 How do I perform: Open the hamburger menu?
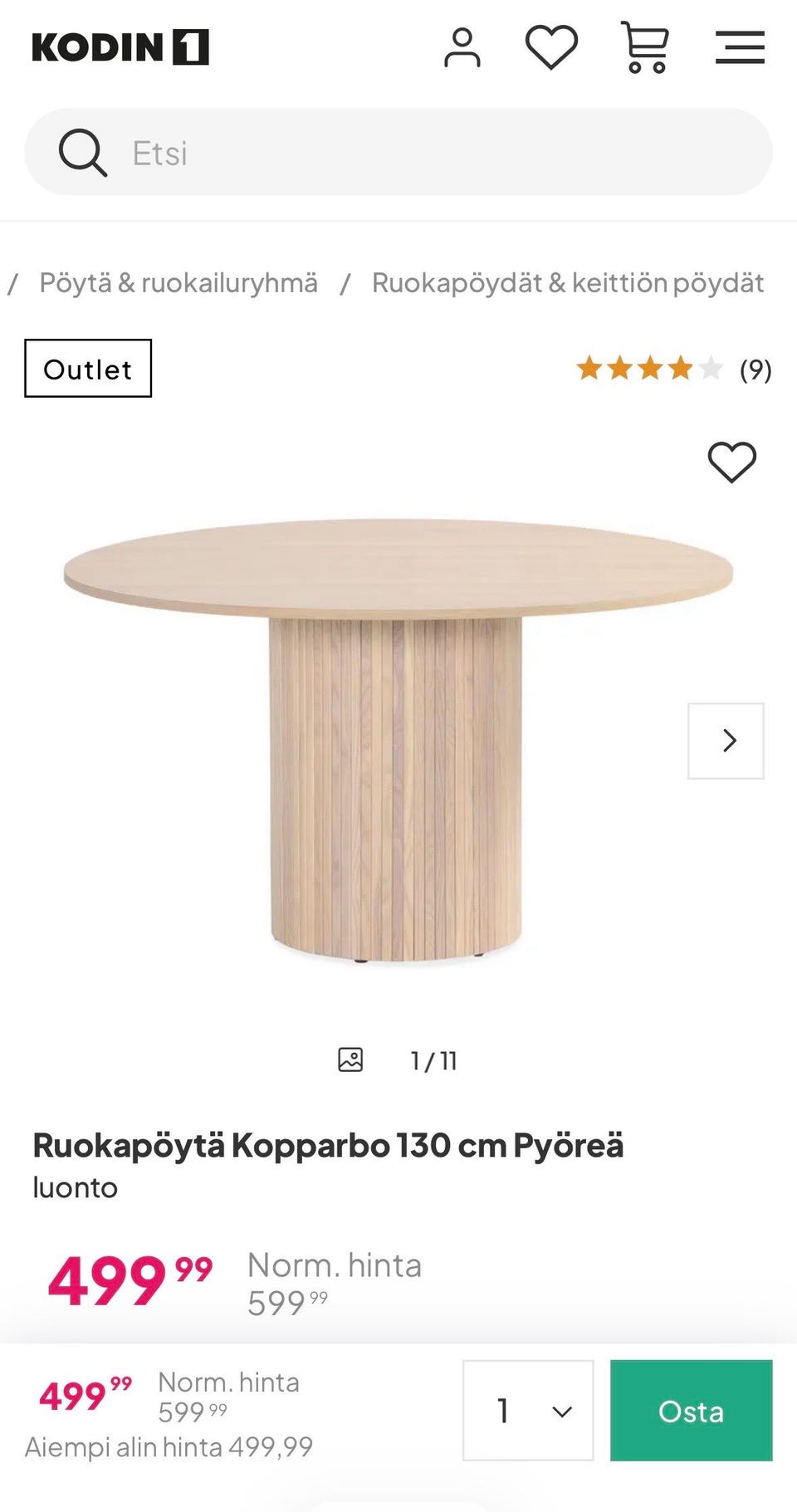[740, 47]
